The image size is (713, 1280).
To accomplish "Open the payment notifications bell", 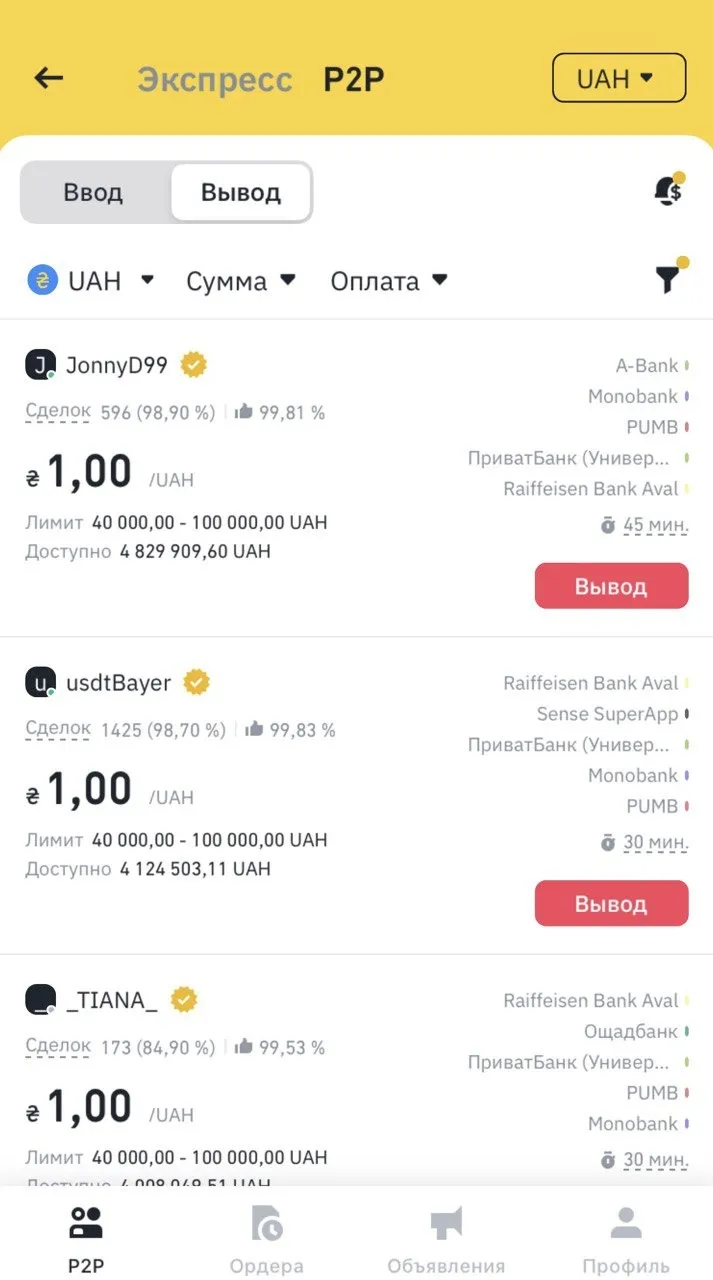I will tap(667, 190).
